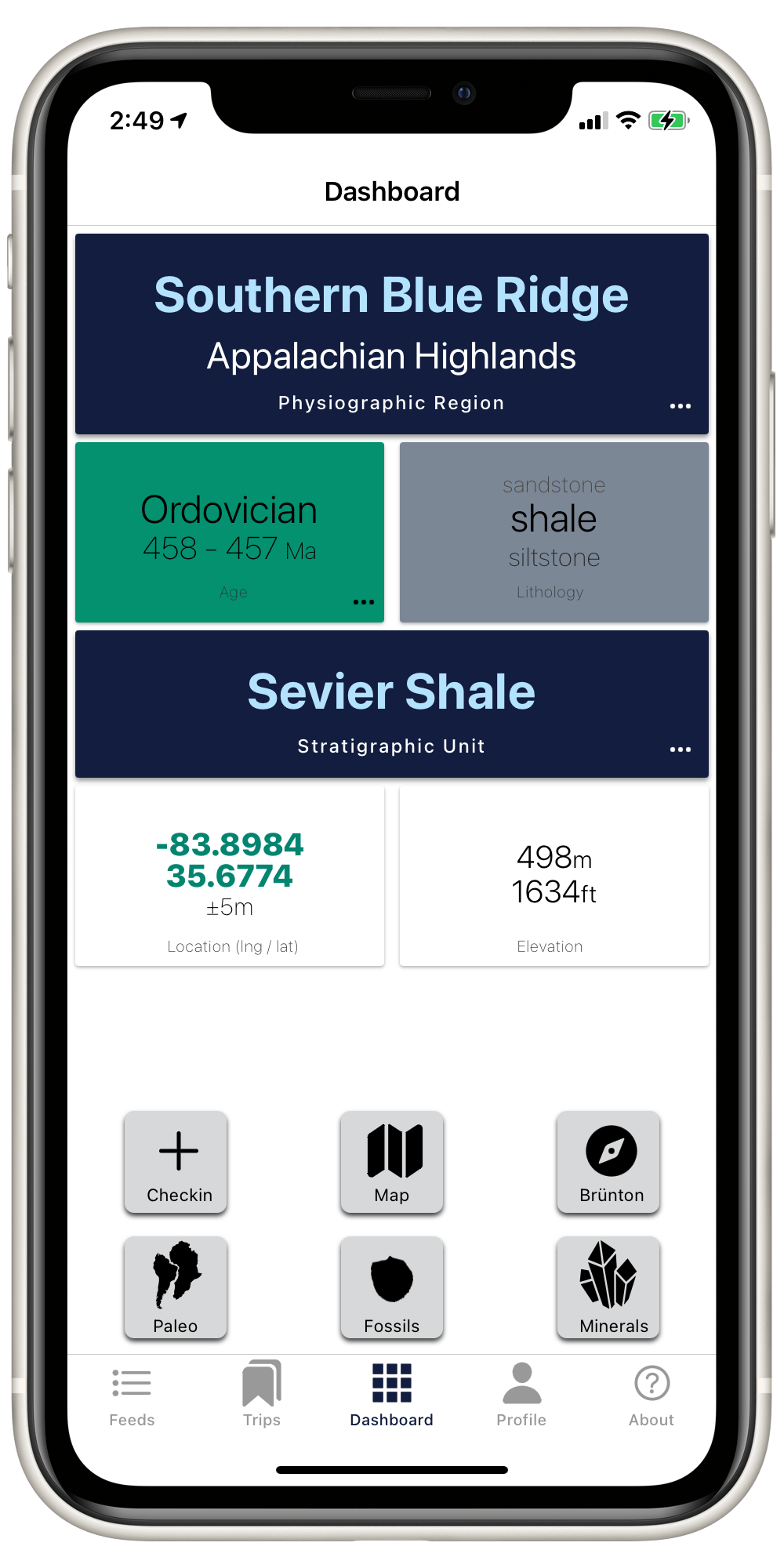Open more options on Southern Blue Ridge card
This screenshot has width=784, height=1568.
(x=680, y=406)
